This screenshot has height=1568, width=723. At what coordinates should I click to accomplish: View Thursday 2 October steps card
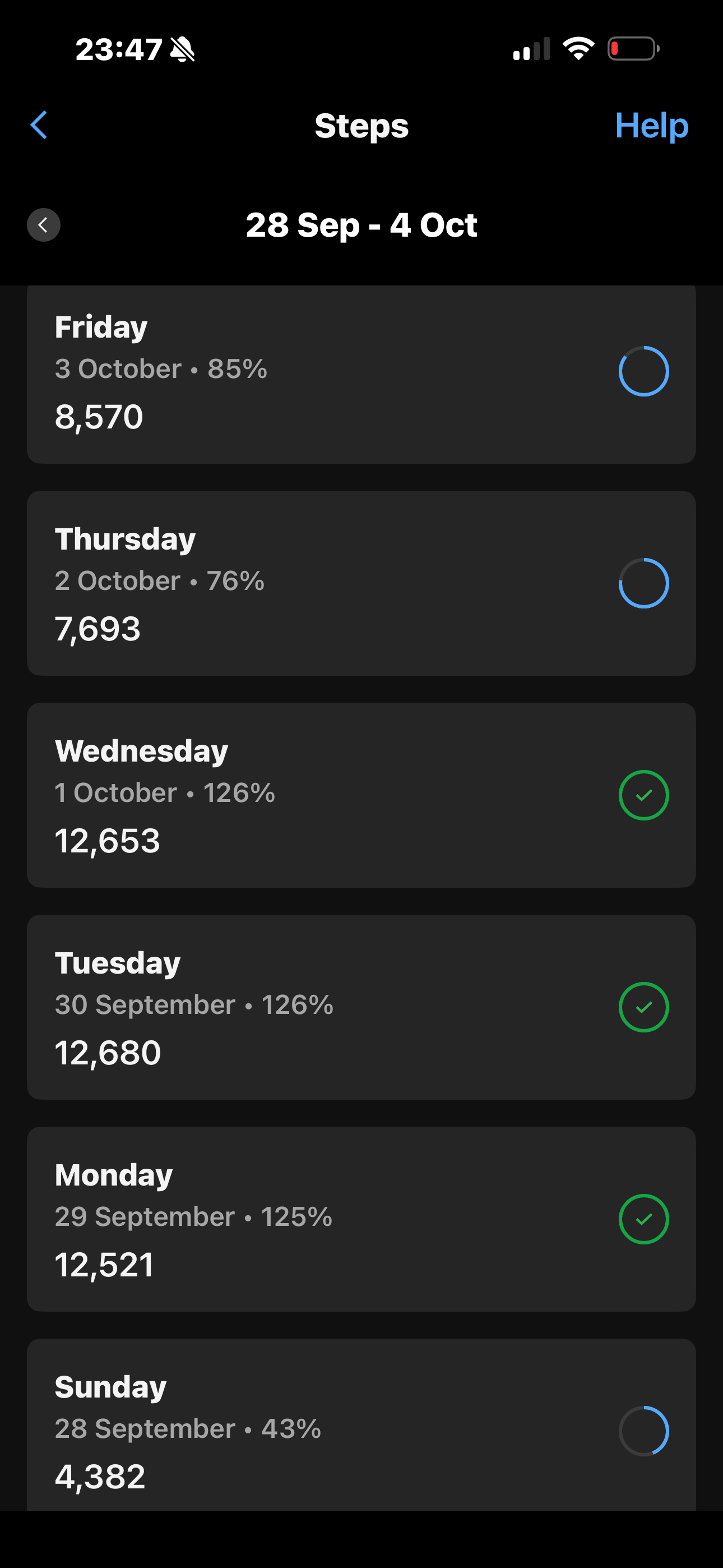(x=361, y=583)
